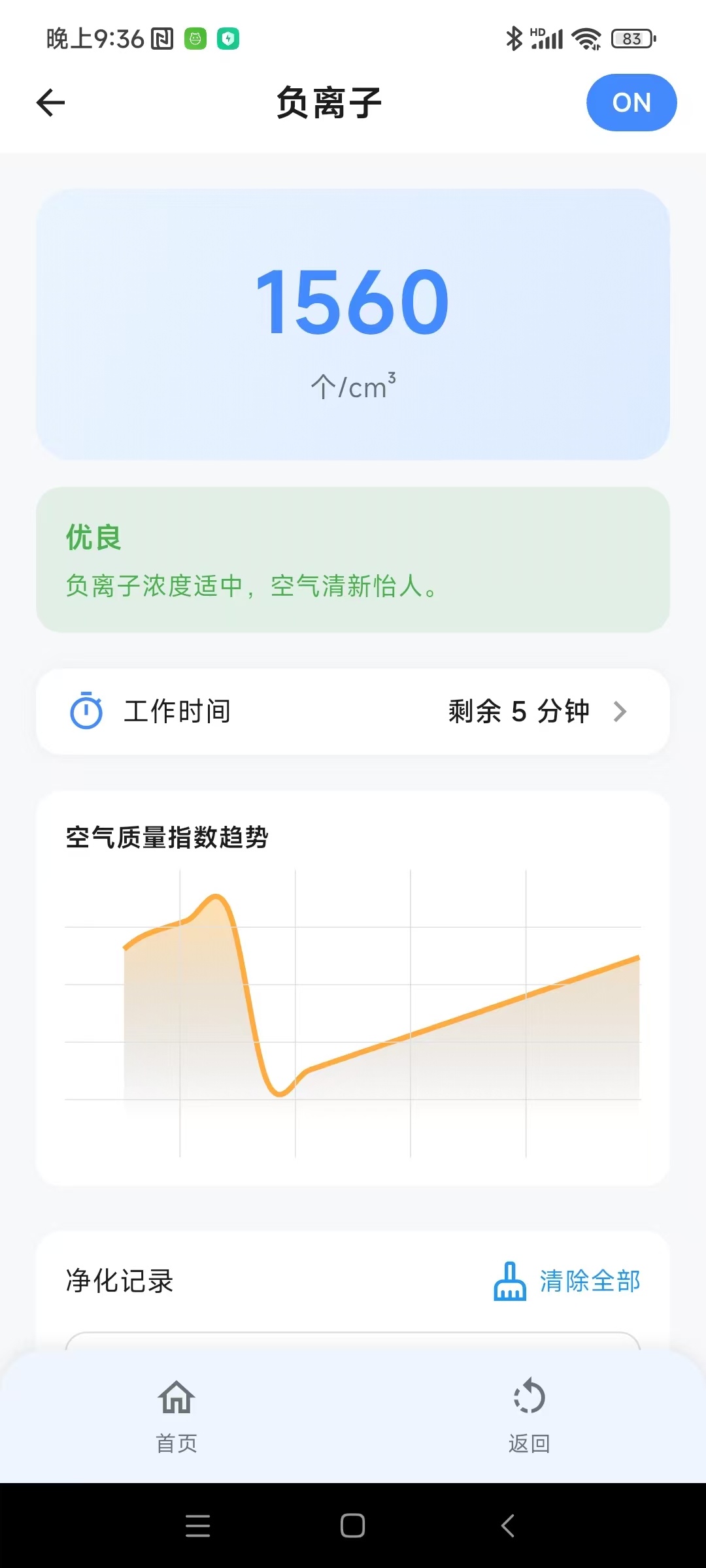Tap the 返回 refresh-style icon in bottom bar
The image size is (706, 1568).
529,1397
